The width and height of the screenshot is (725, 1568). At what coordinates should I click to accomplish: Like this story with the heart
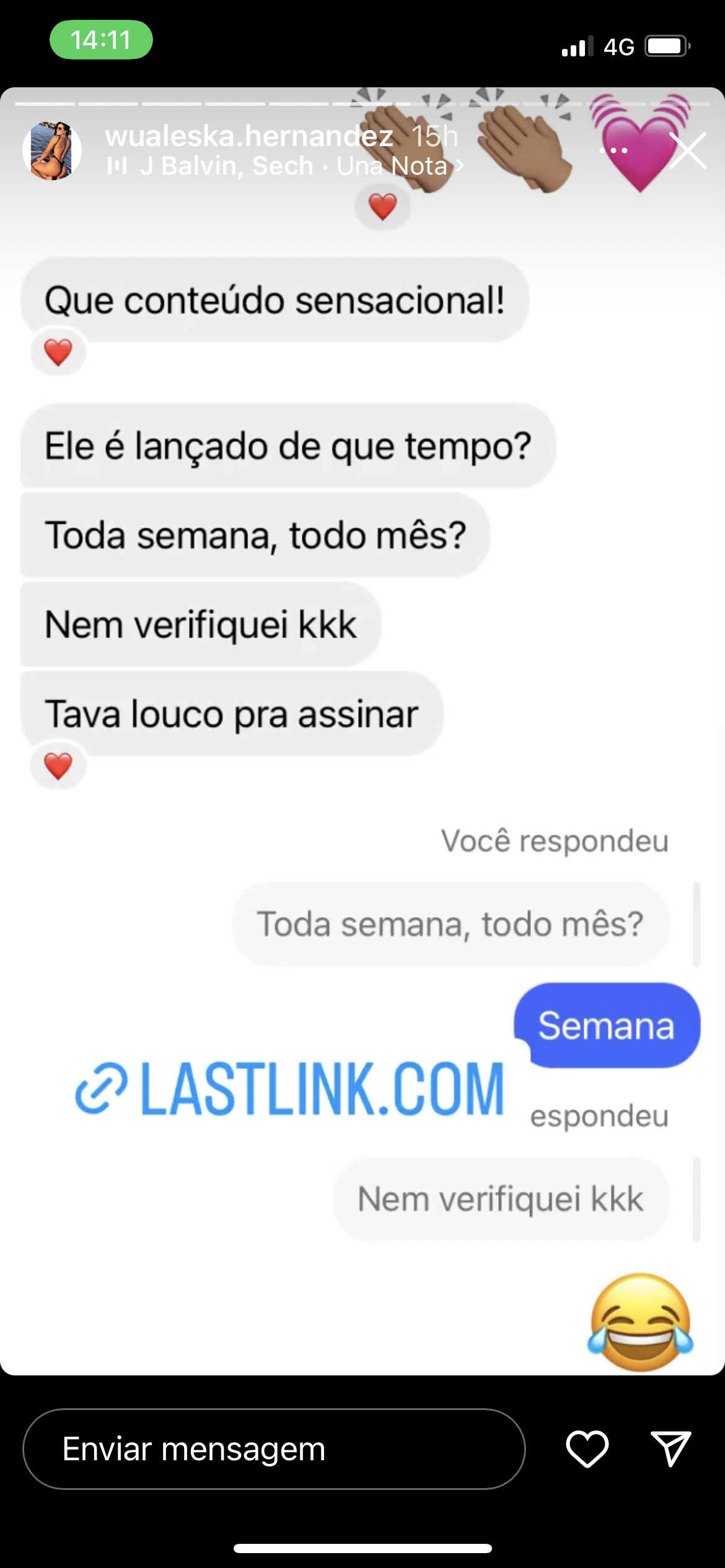point(587,1449)
